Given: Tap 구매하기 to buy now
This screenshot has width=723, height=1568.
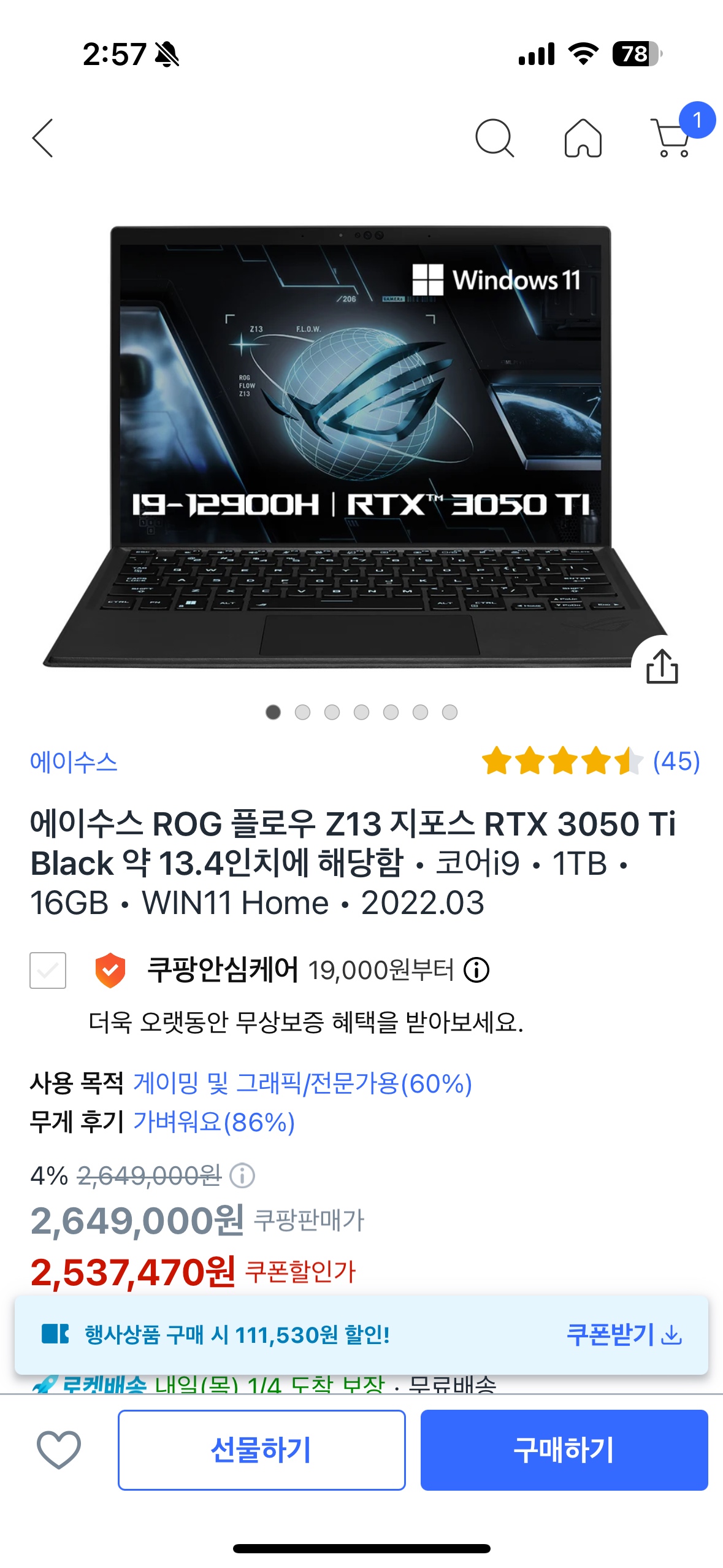Looking at the screenshot, I should (564, 1450).
